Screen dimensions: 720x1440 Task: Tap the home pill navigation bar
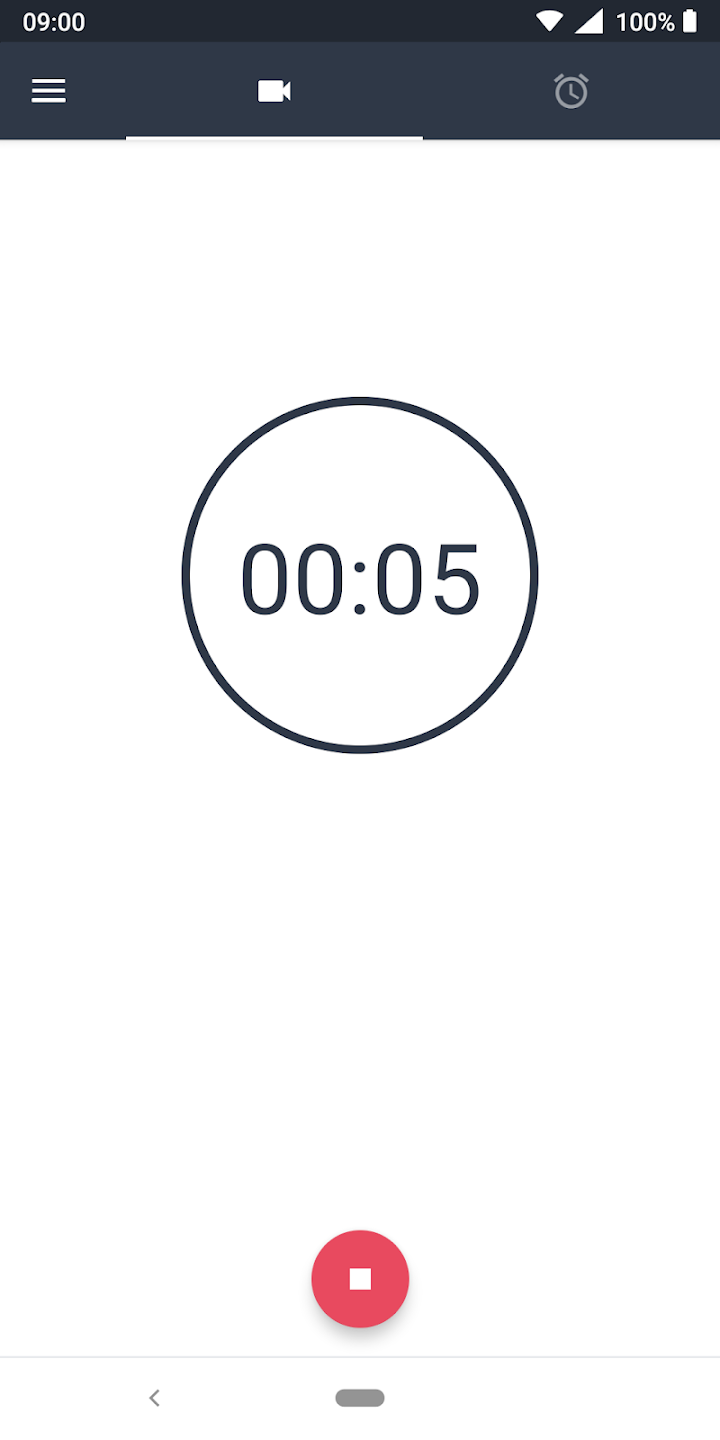point(360,1398)
